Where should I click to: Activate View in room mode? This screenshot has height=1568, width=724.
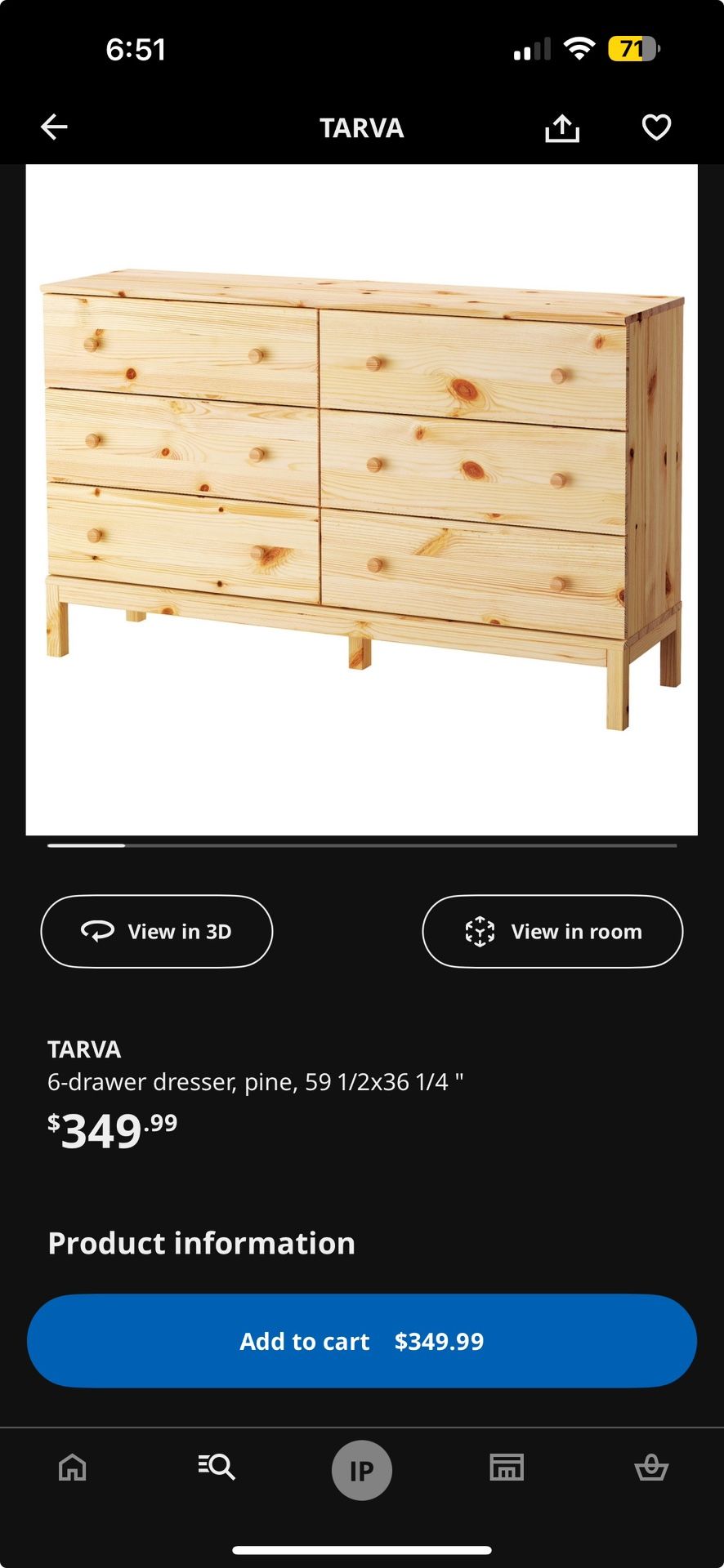(552, 931)
